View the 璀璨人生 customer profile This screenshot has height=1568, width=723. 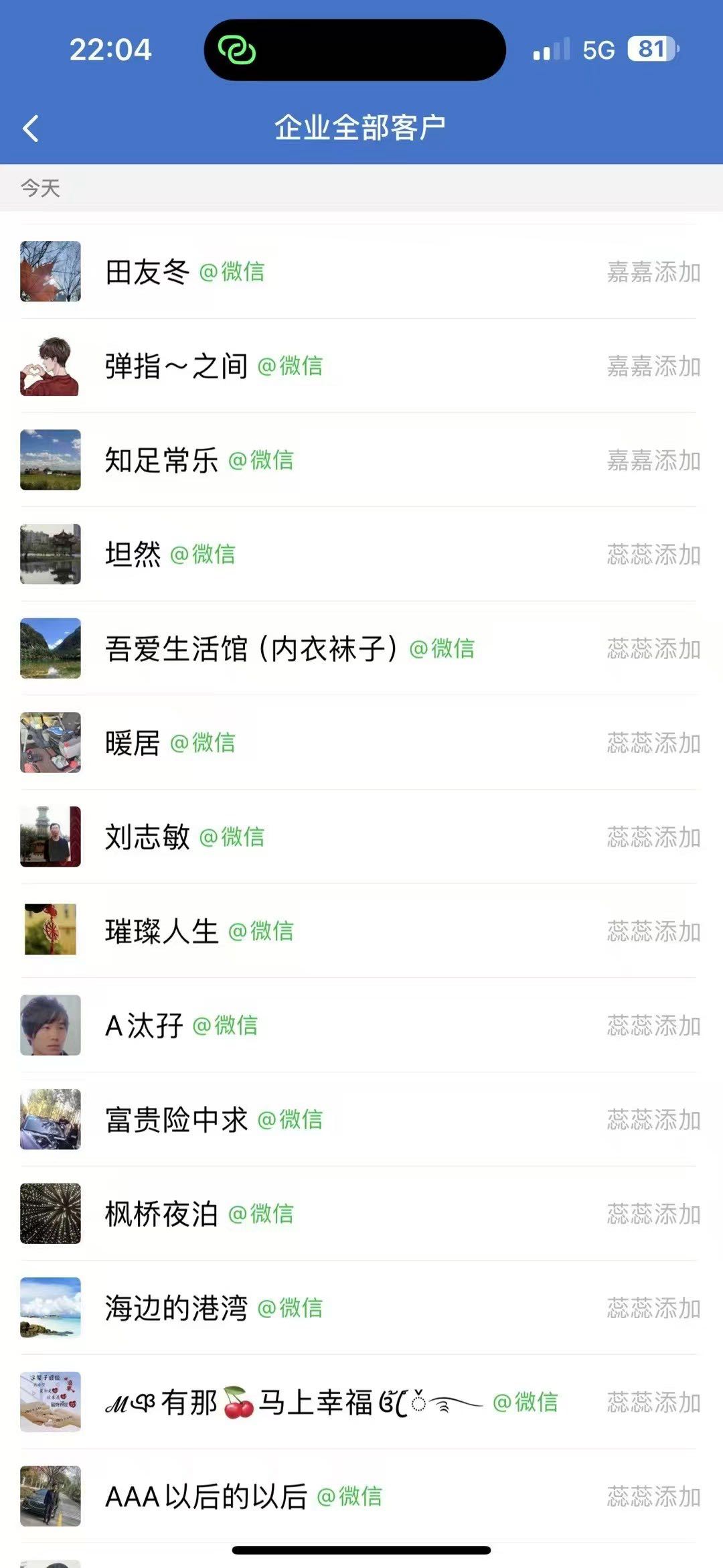coord(161,931)
